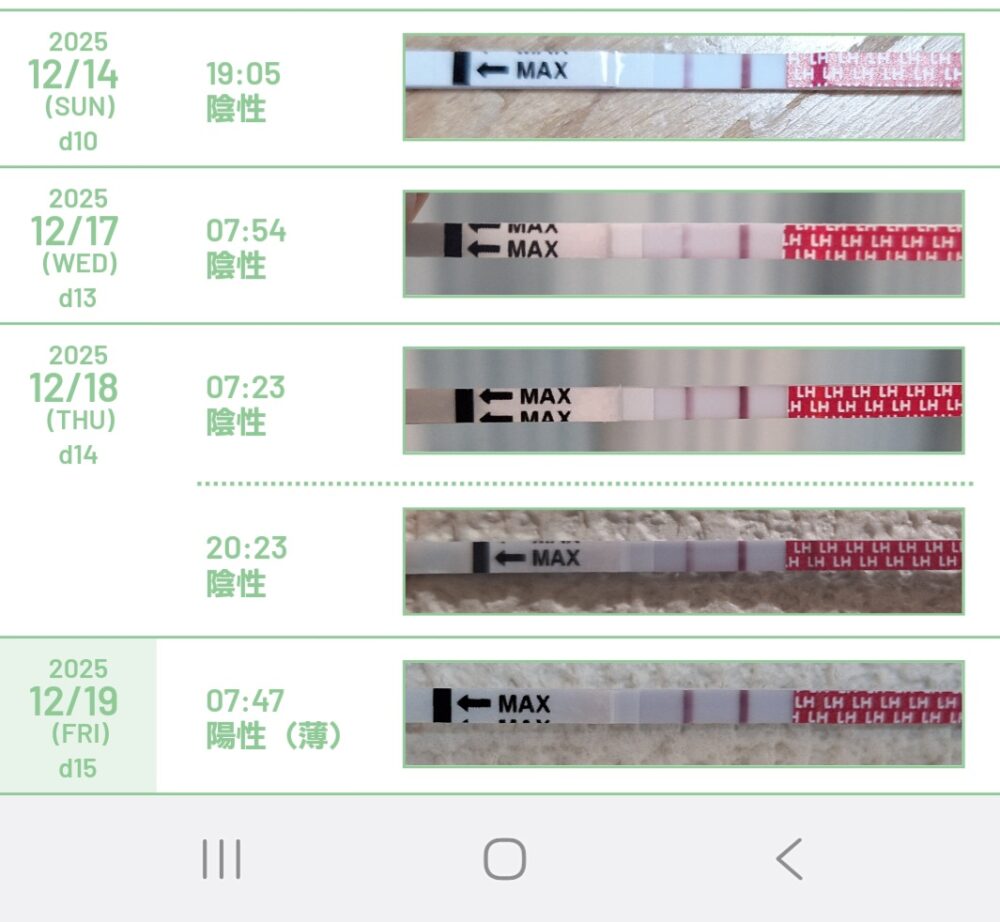The height and width of the screenshot is (922, 1000).
Task: View the 12/18 20:23 test strip photo
Action: (683, 560)
